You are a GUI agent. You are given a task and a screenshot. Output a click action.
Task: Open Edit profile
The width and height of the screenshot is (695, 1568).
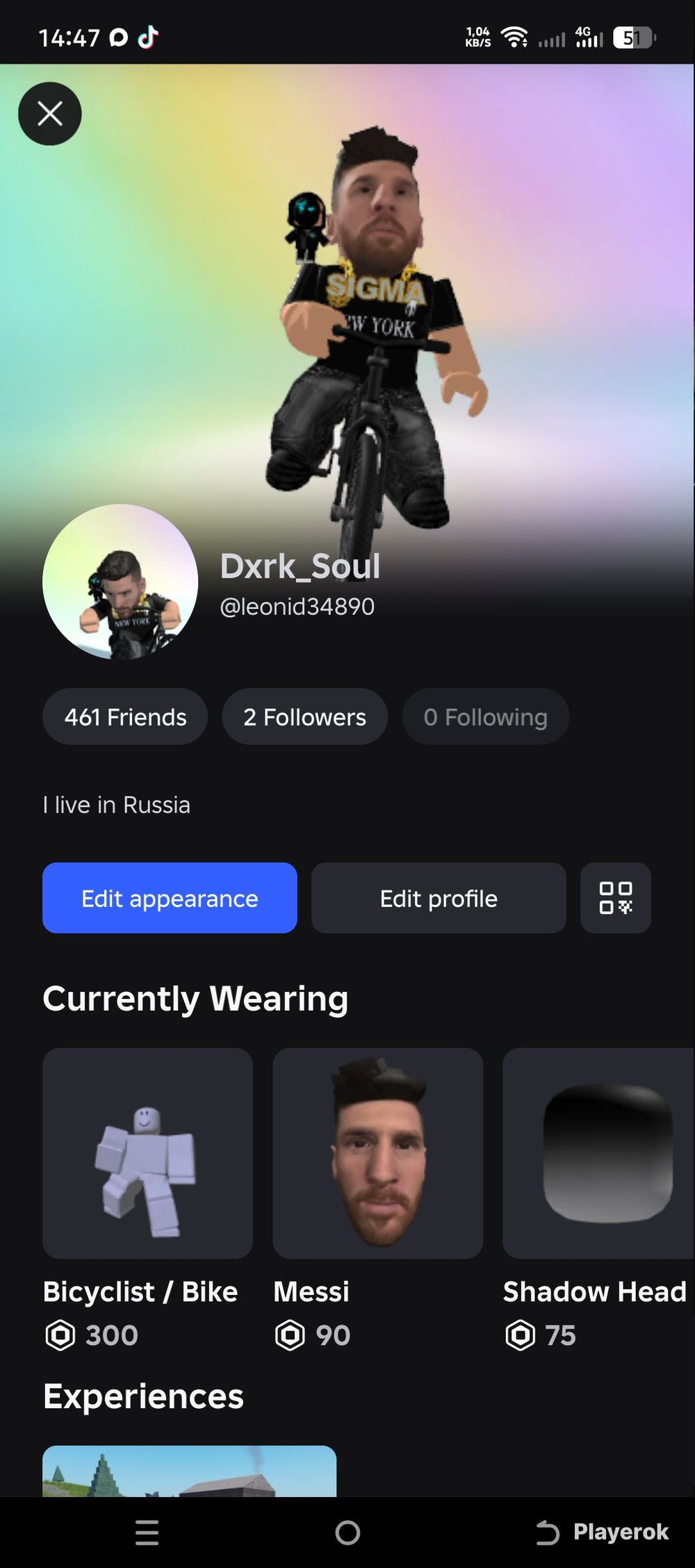click(439, 898)
